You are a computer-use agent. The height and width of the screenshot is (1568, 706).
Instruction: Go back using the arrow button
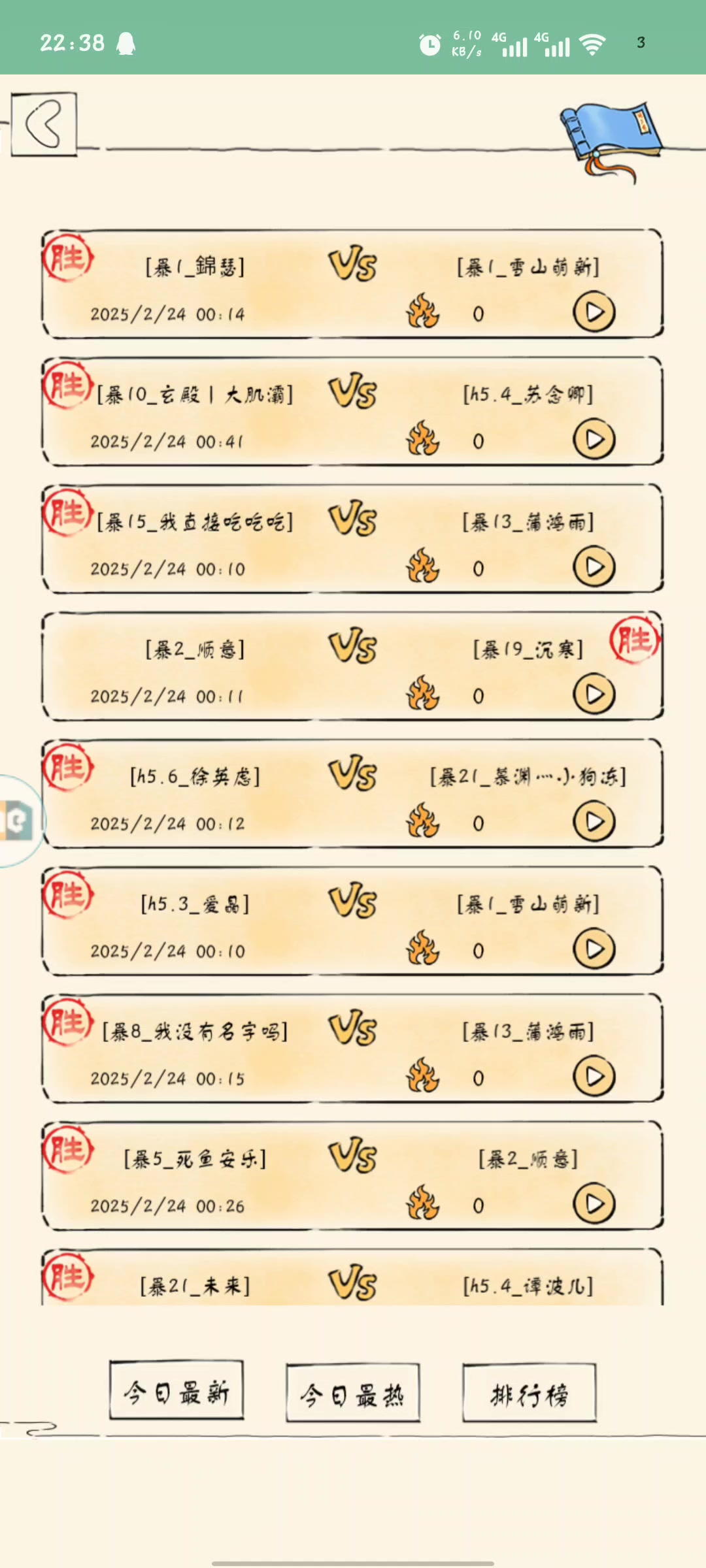tap(44, 123)
